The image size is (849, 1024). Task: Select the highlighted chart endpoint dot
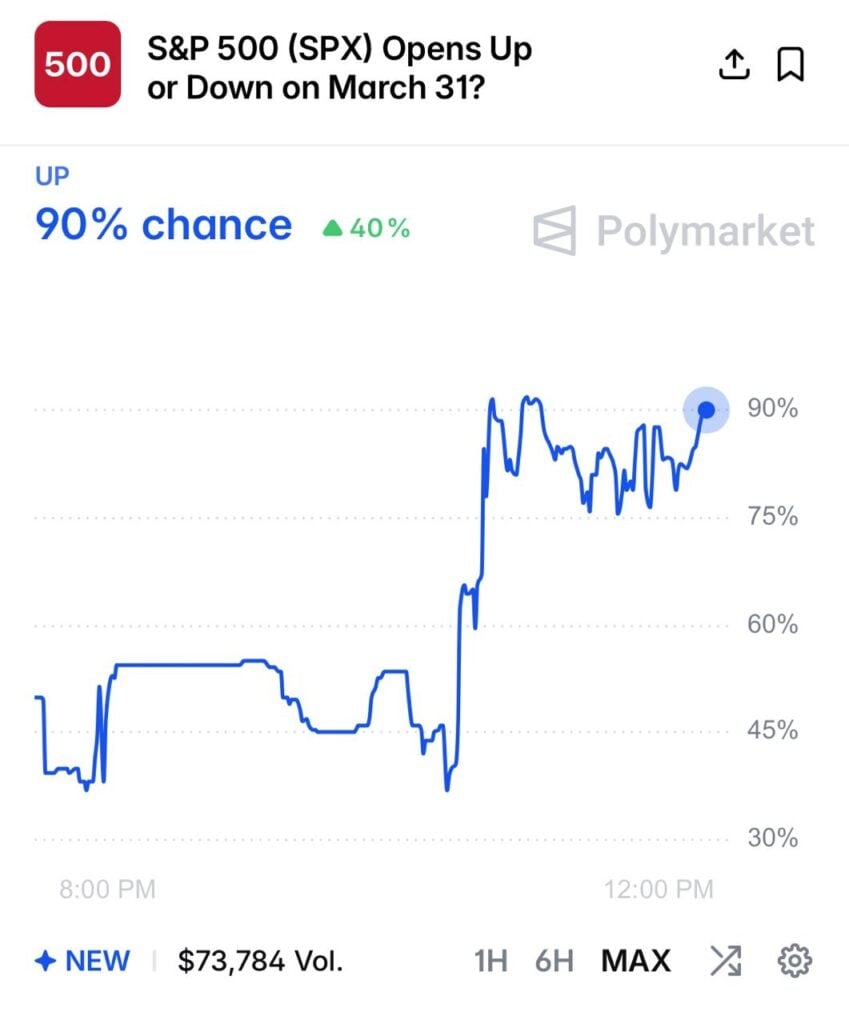pyautogui.click(x=706, y=408)
